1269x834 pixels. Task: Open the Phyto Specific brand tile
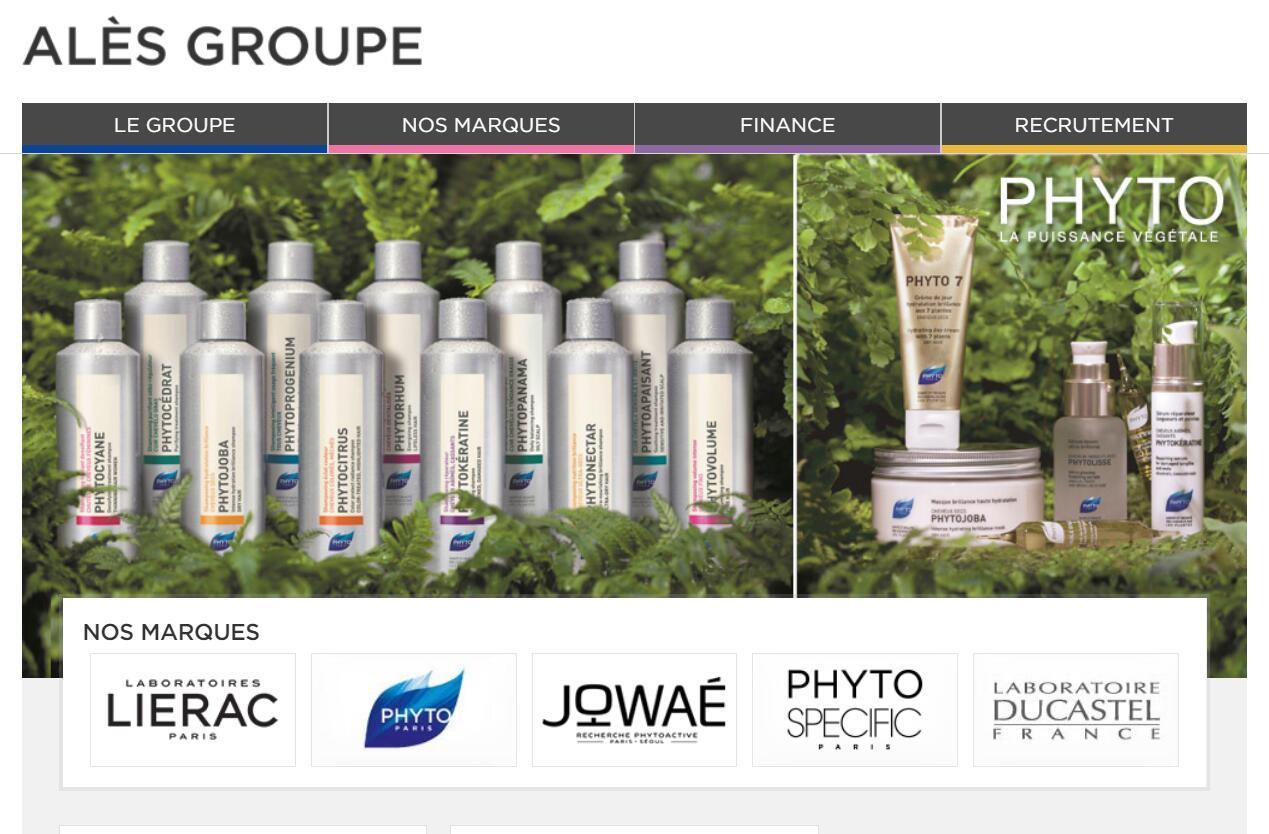[855, 710]
